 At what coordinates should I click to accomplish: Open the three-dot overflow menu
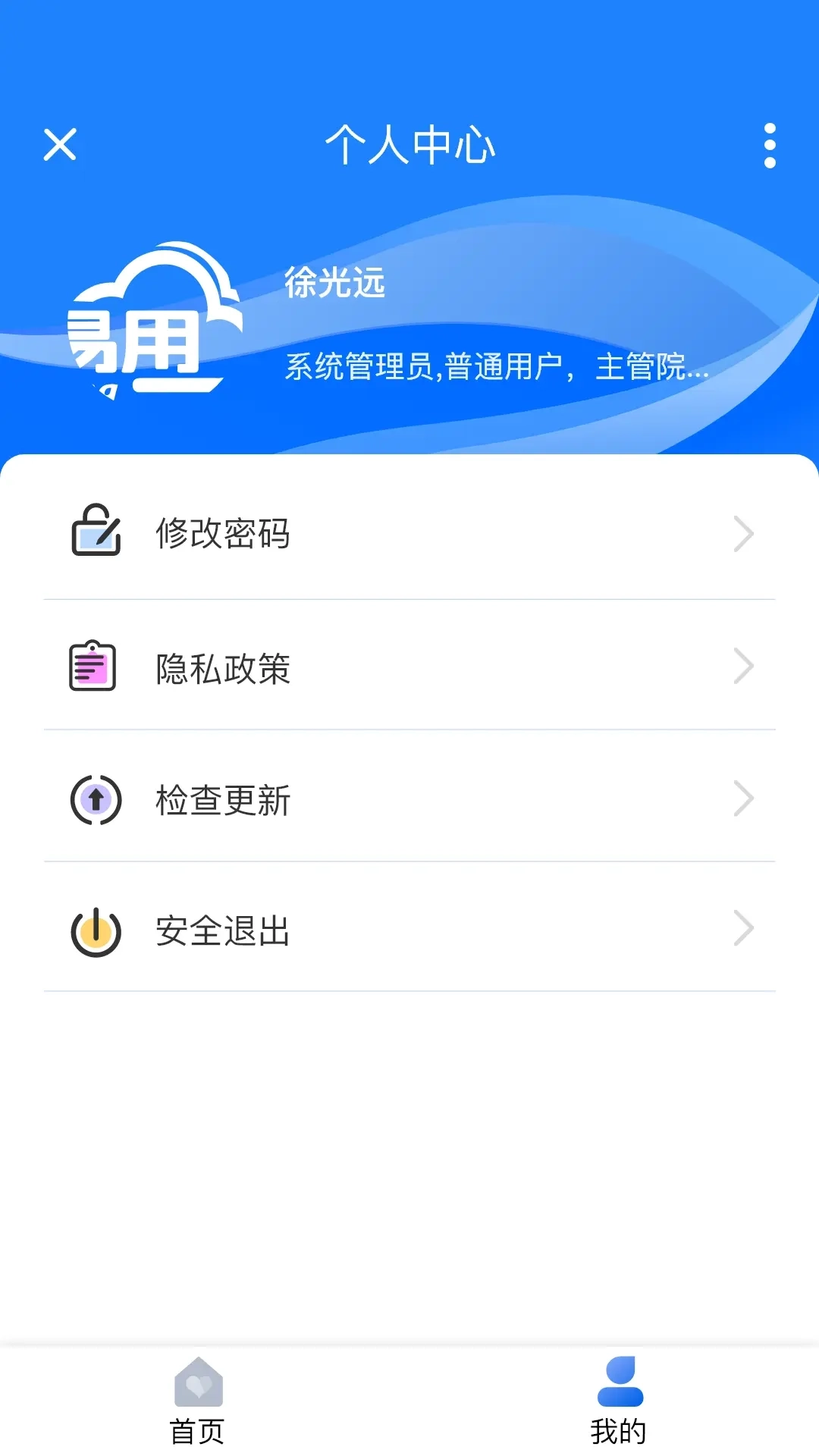tap(770, 146)
